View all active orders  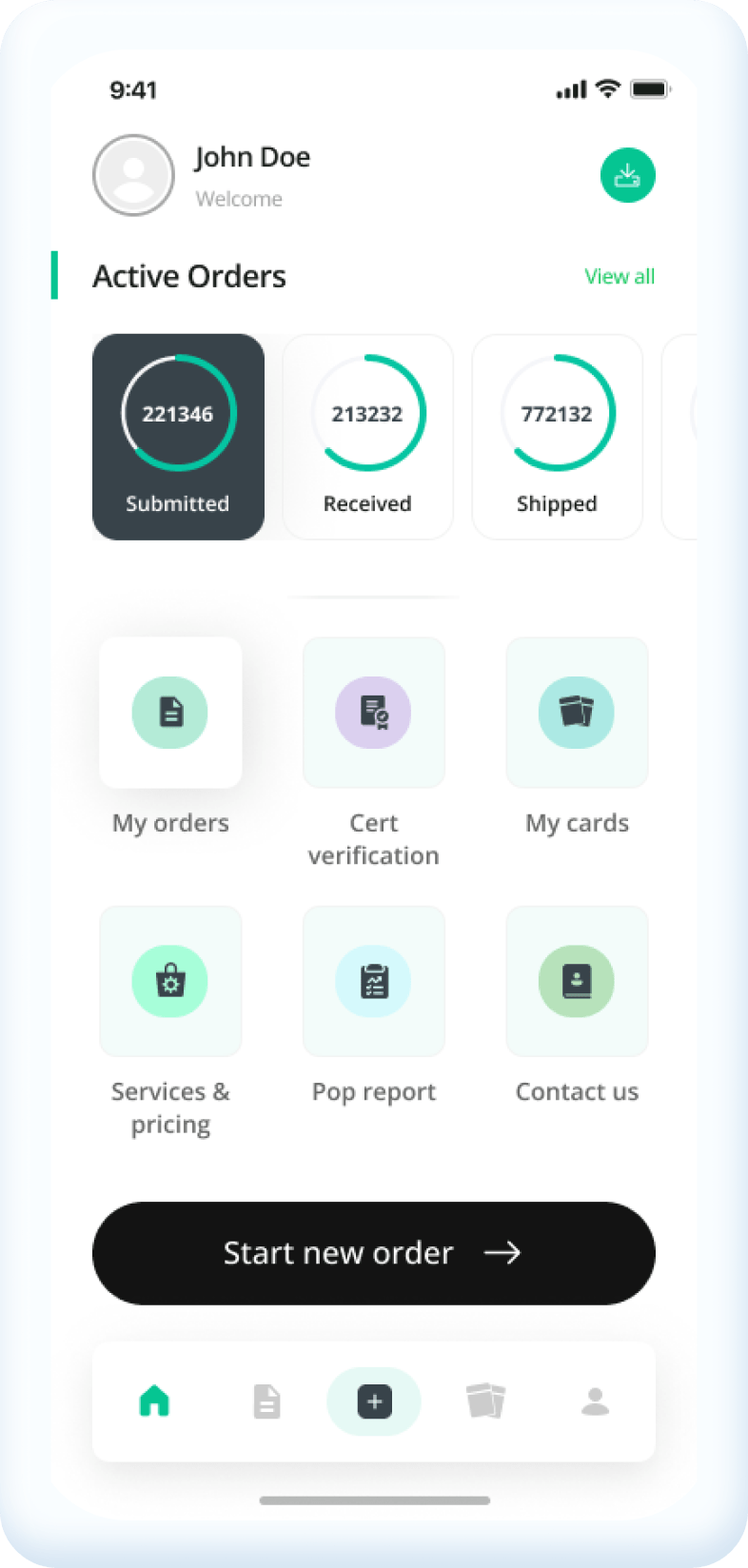(620, 276)
